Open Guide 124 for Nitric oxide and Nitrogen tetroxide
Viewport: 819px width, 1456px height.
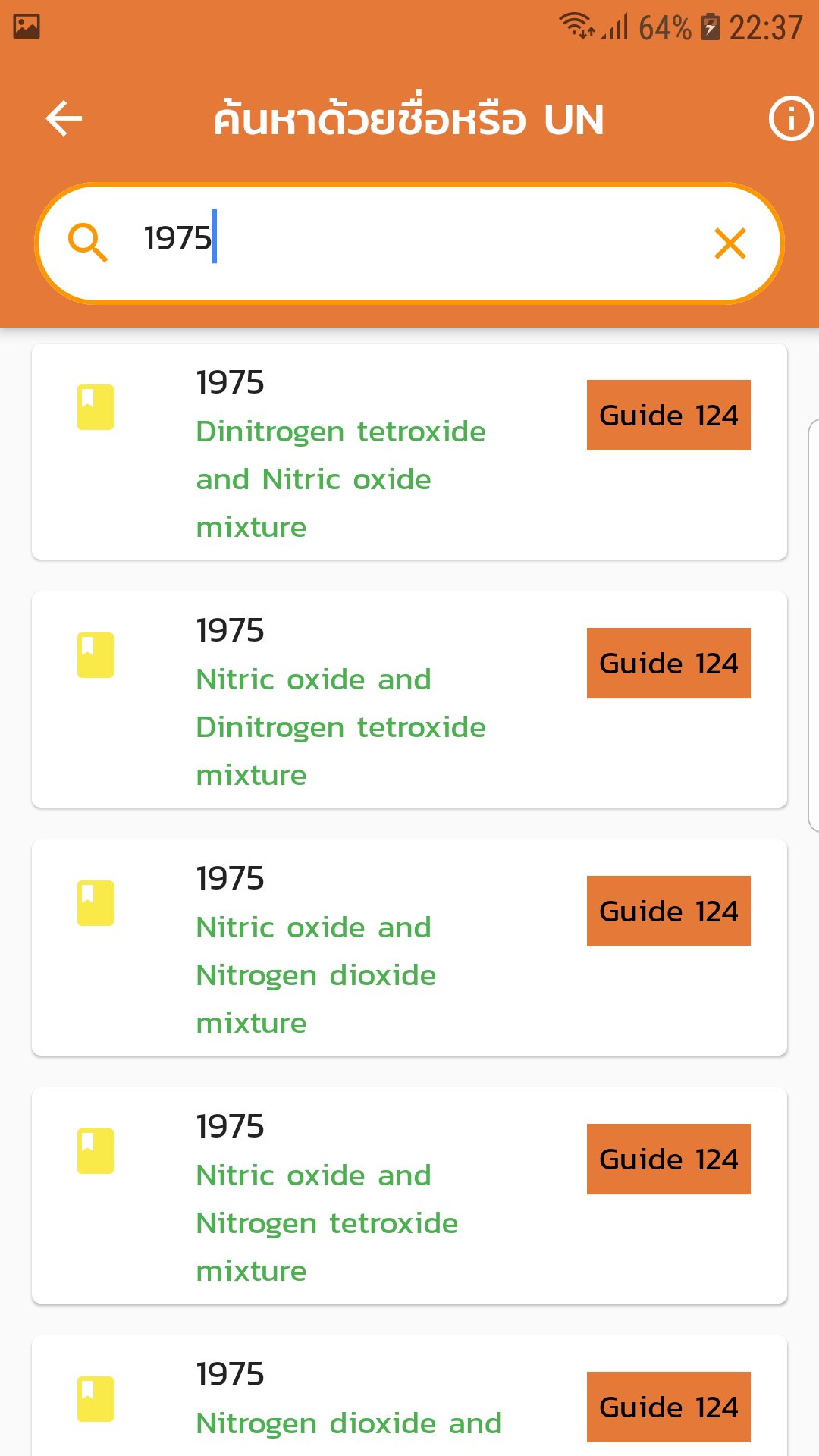pos(669,1159)
